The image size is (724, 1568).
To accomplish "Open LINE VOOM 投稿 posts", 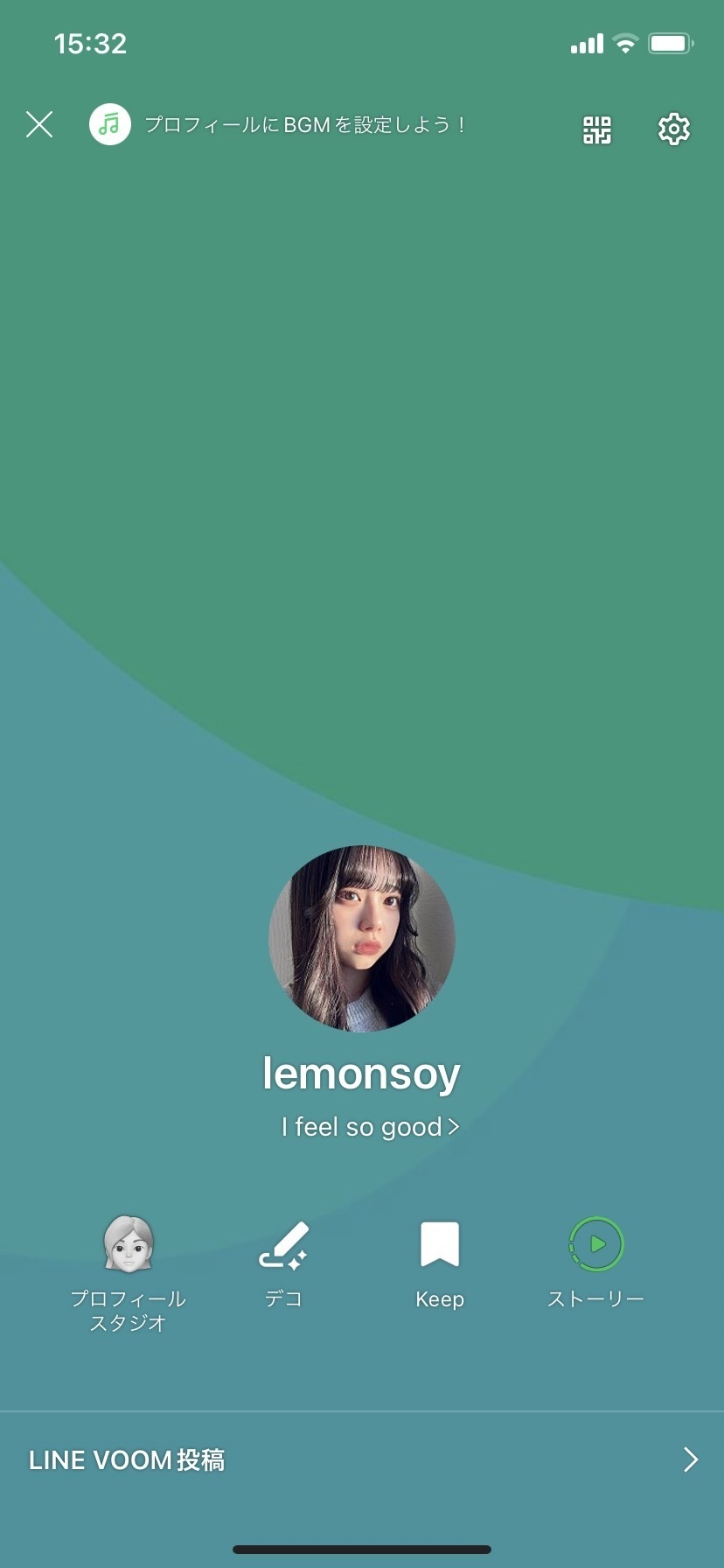I will (362, 1459).
